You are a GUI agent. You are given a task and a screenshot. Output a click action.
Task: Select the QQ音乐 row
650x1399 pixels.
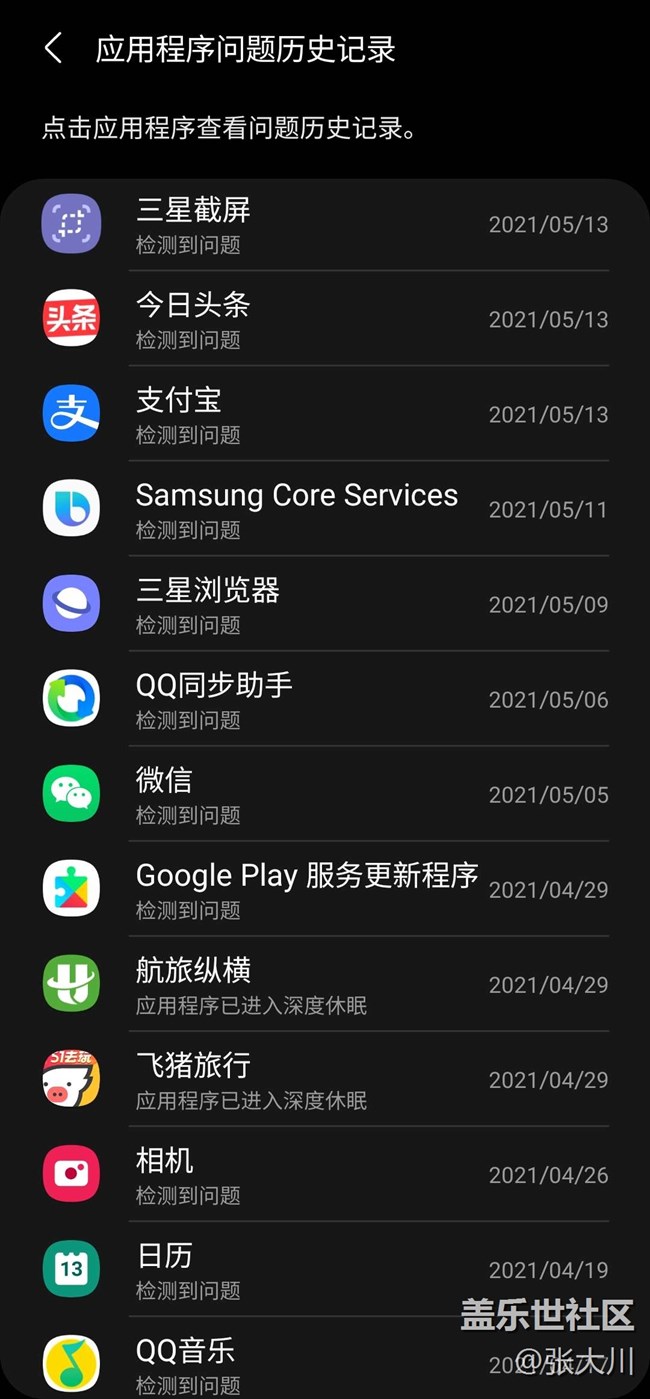coord(300,1362)
